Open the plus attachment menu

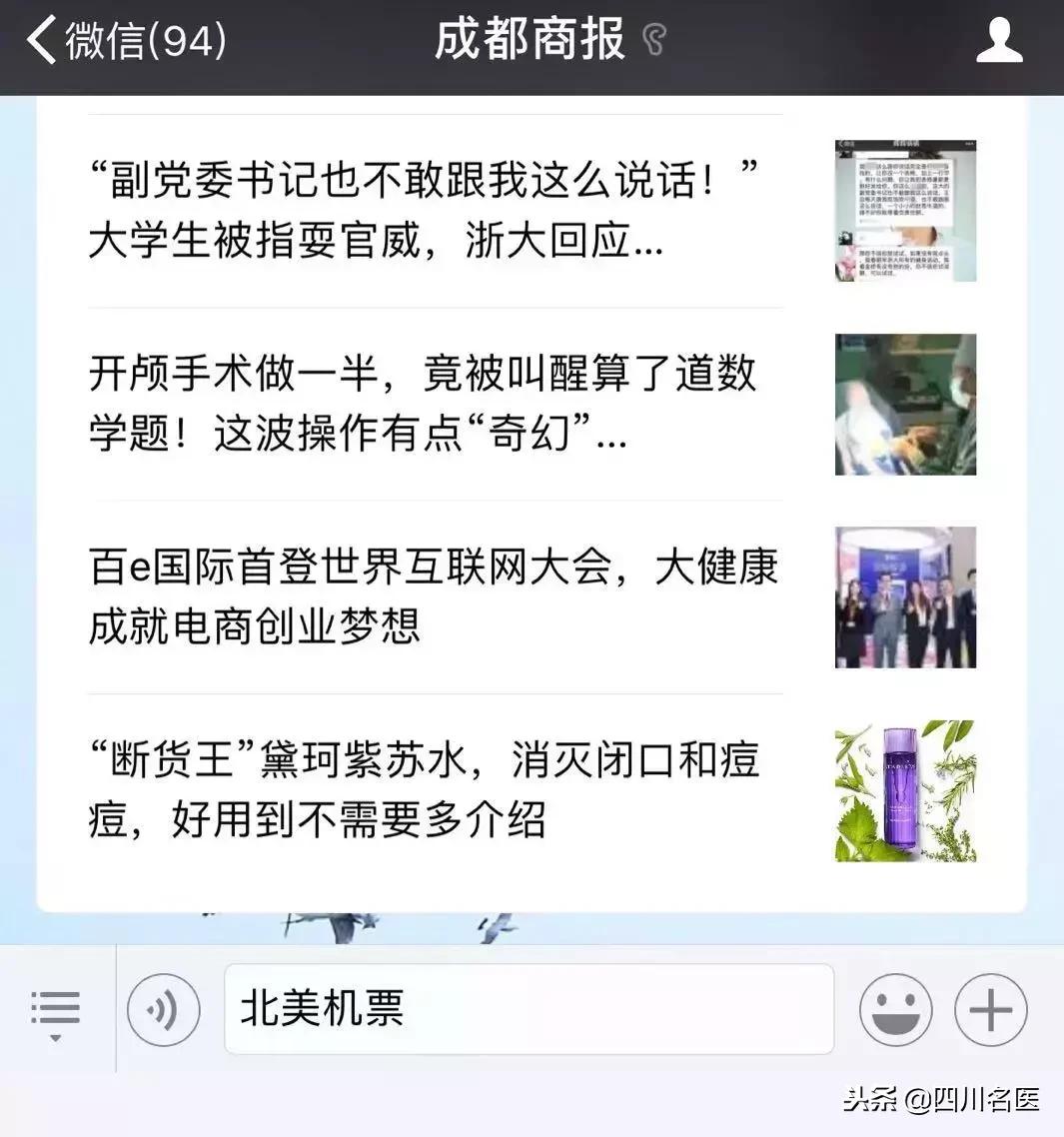[x=990, y=1010]
